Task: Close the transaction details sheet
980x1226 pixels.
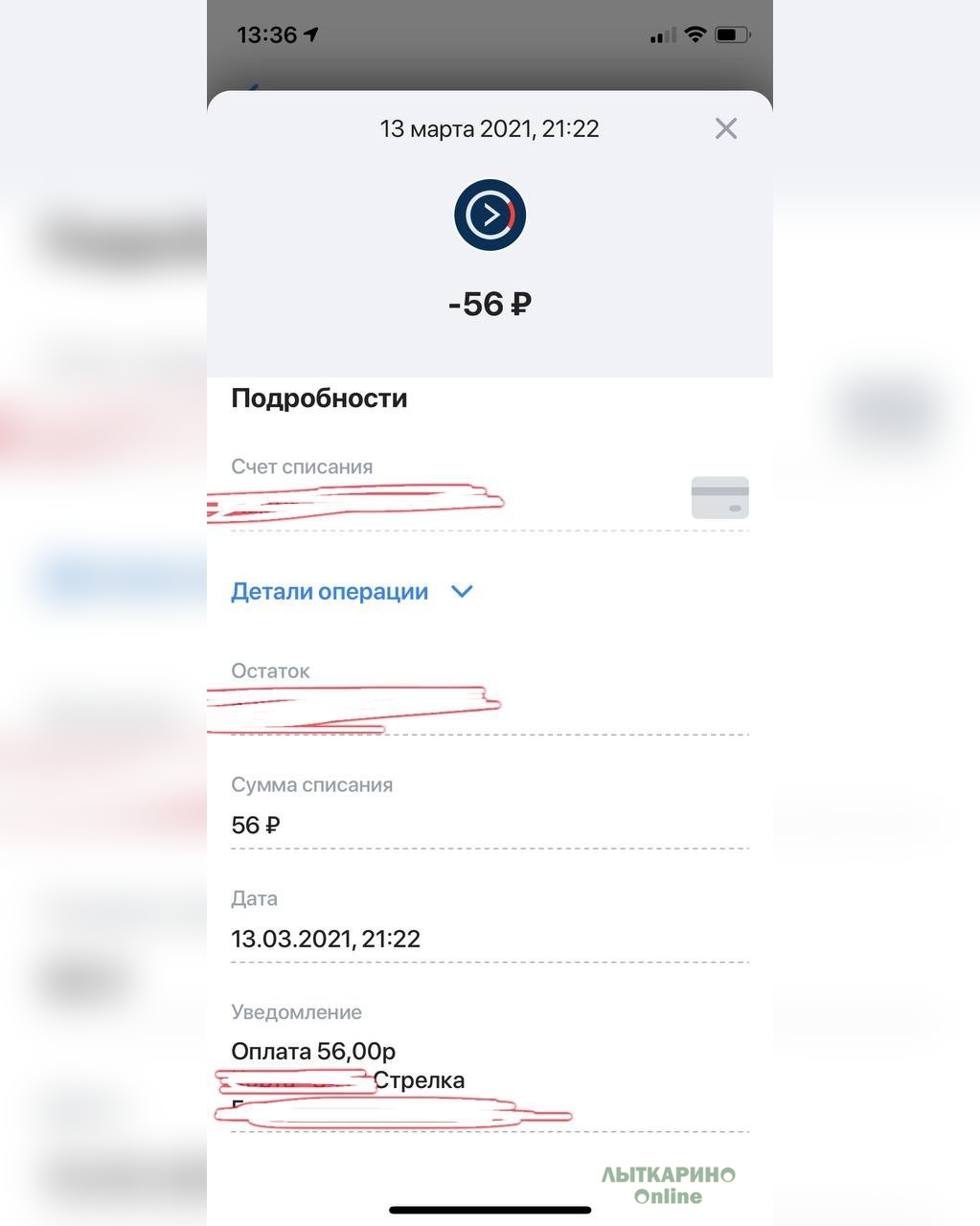Action: [726, 128]
